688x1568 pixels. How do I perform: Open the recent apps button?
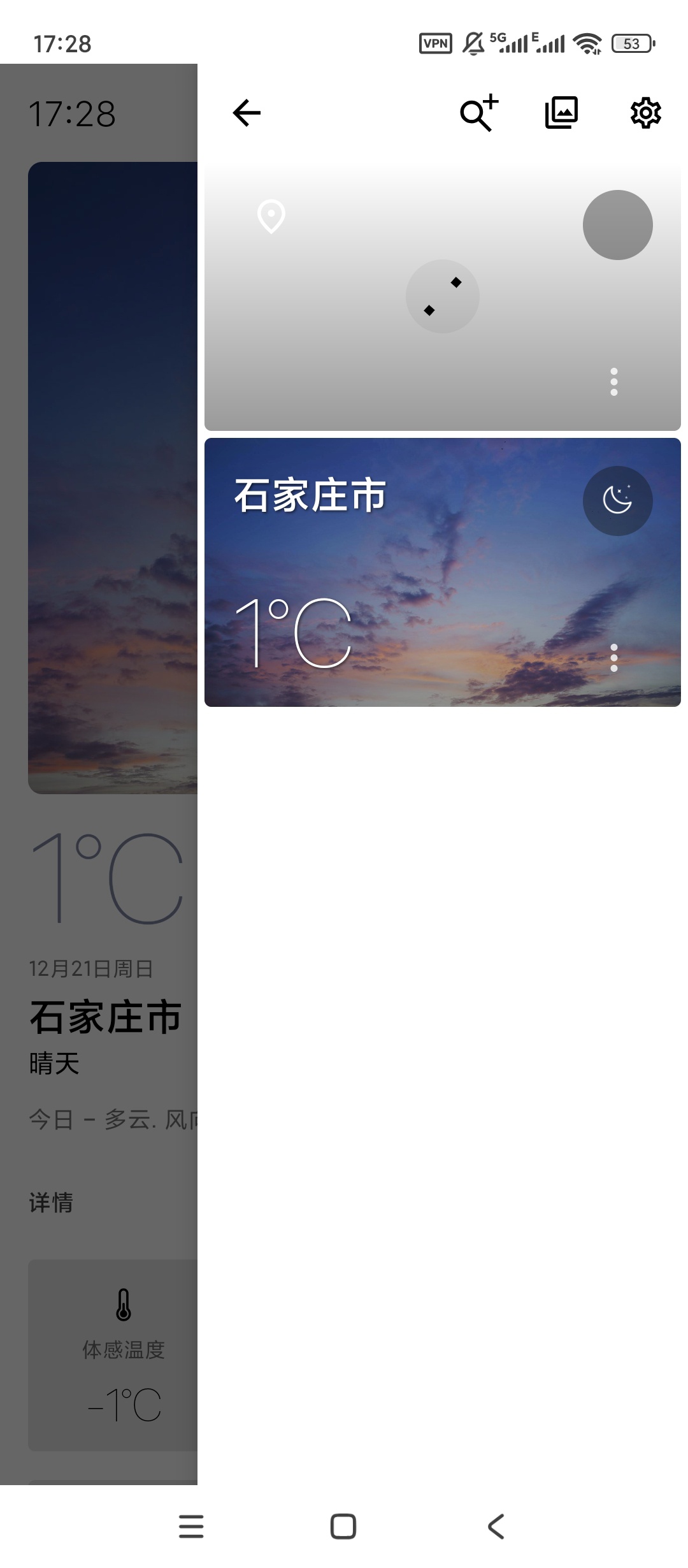click(x=191, y=1527)
